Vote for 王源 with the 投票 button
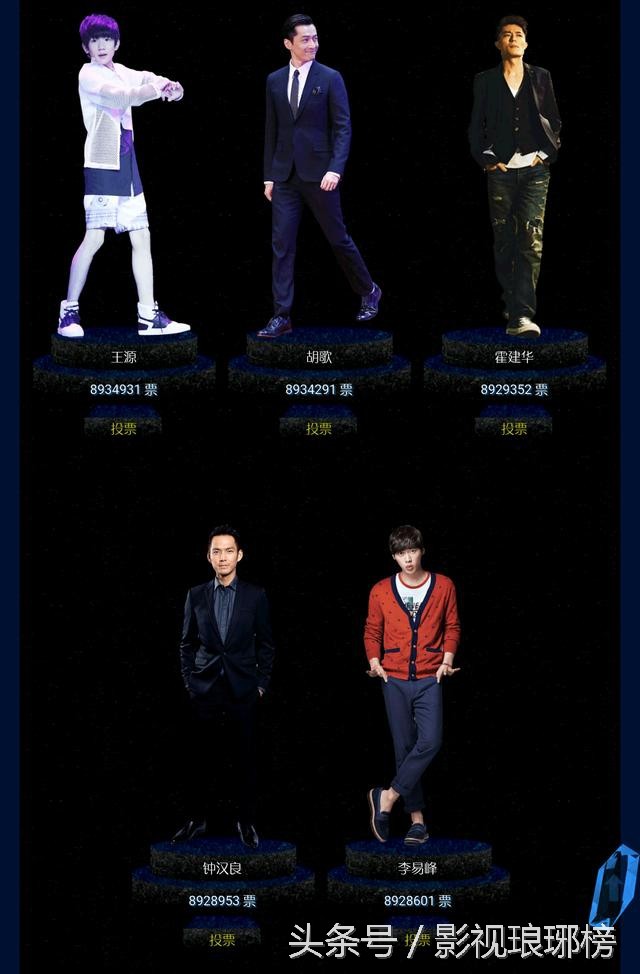640x974 pixels. click(x=124, y=428)
